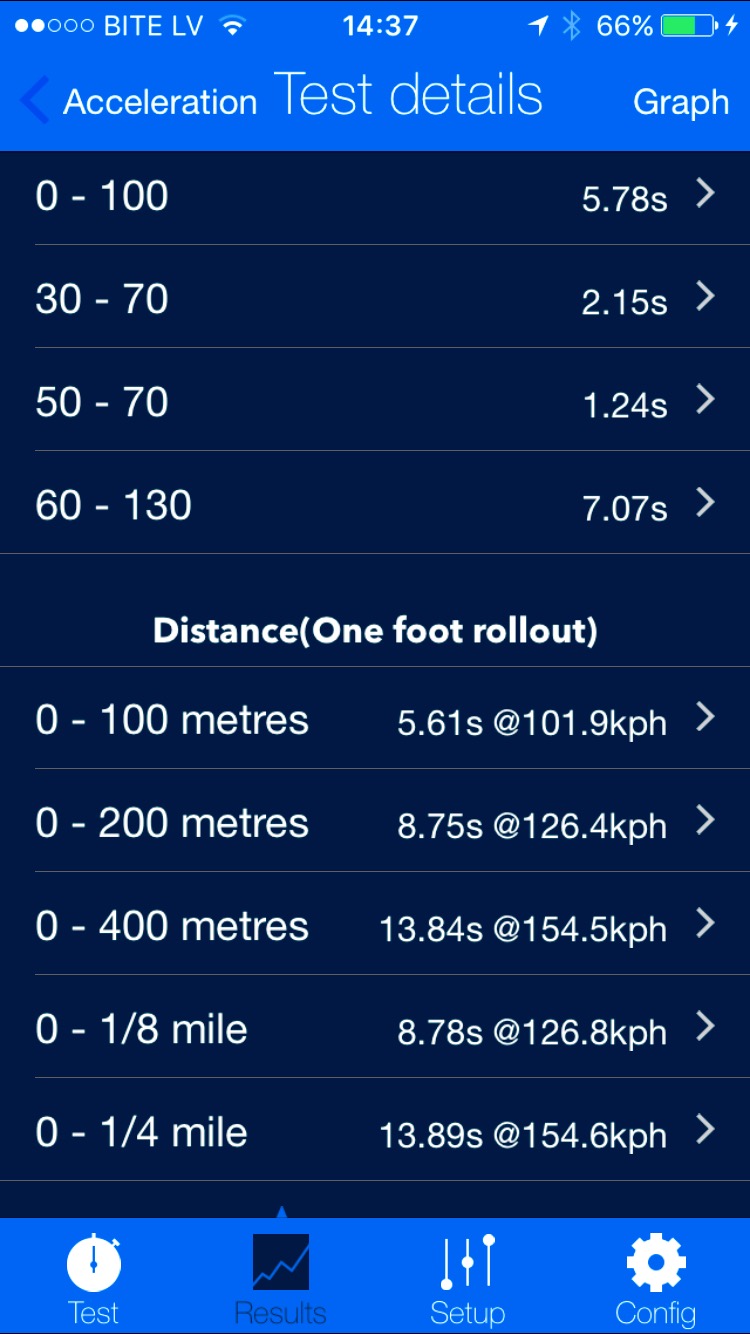This screenshot has height=1334, width=750.
Task: Open the 0 - 400 metres result
Action: [x=375, y=925]
